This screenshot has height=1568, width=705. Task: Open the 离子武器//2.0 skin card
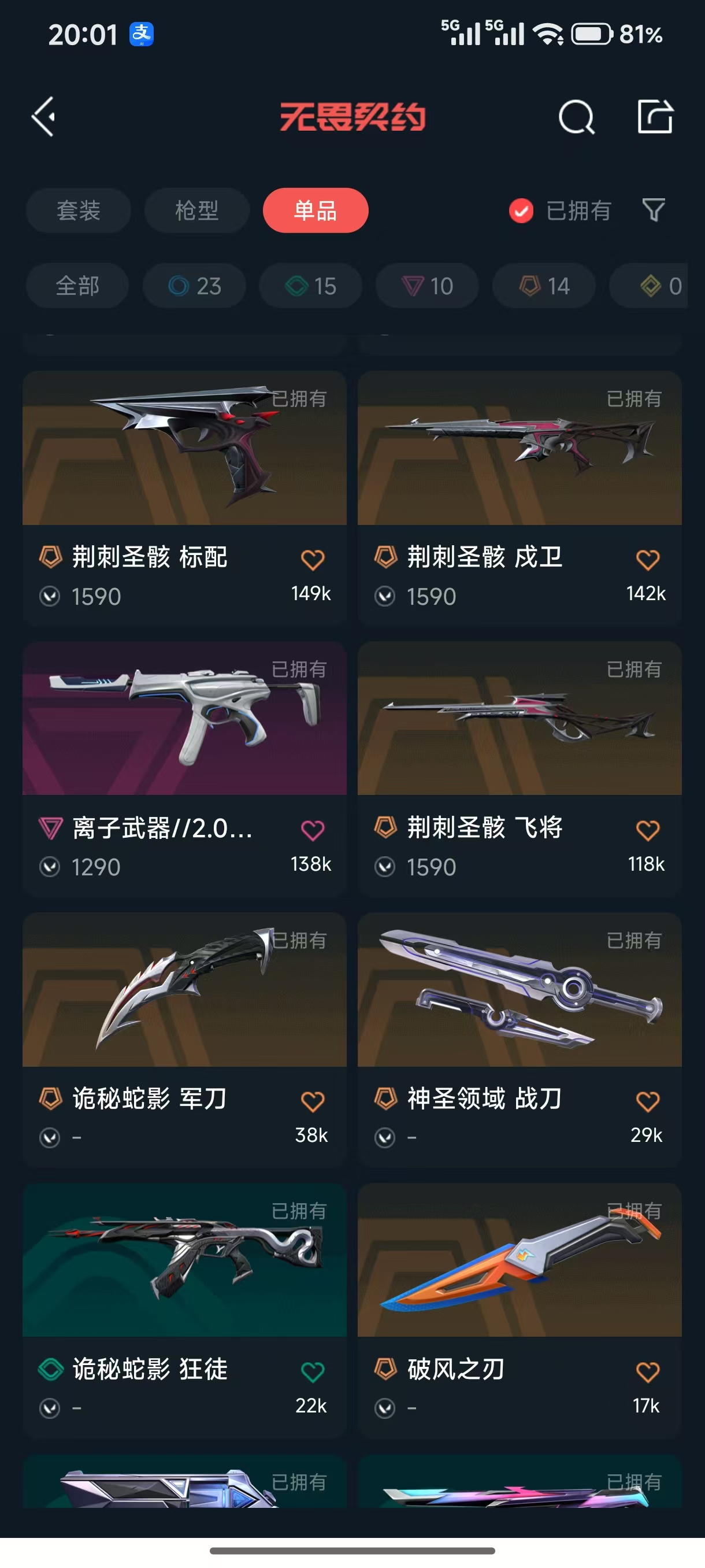tap(184, 768)
